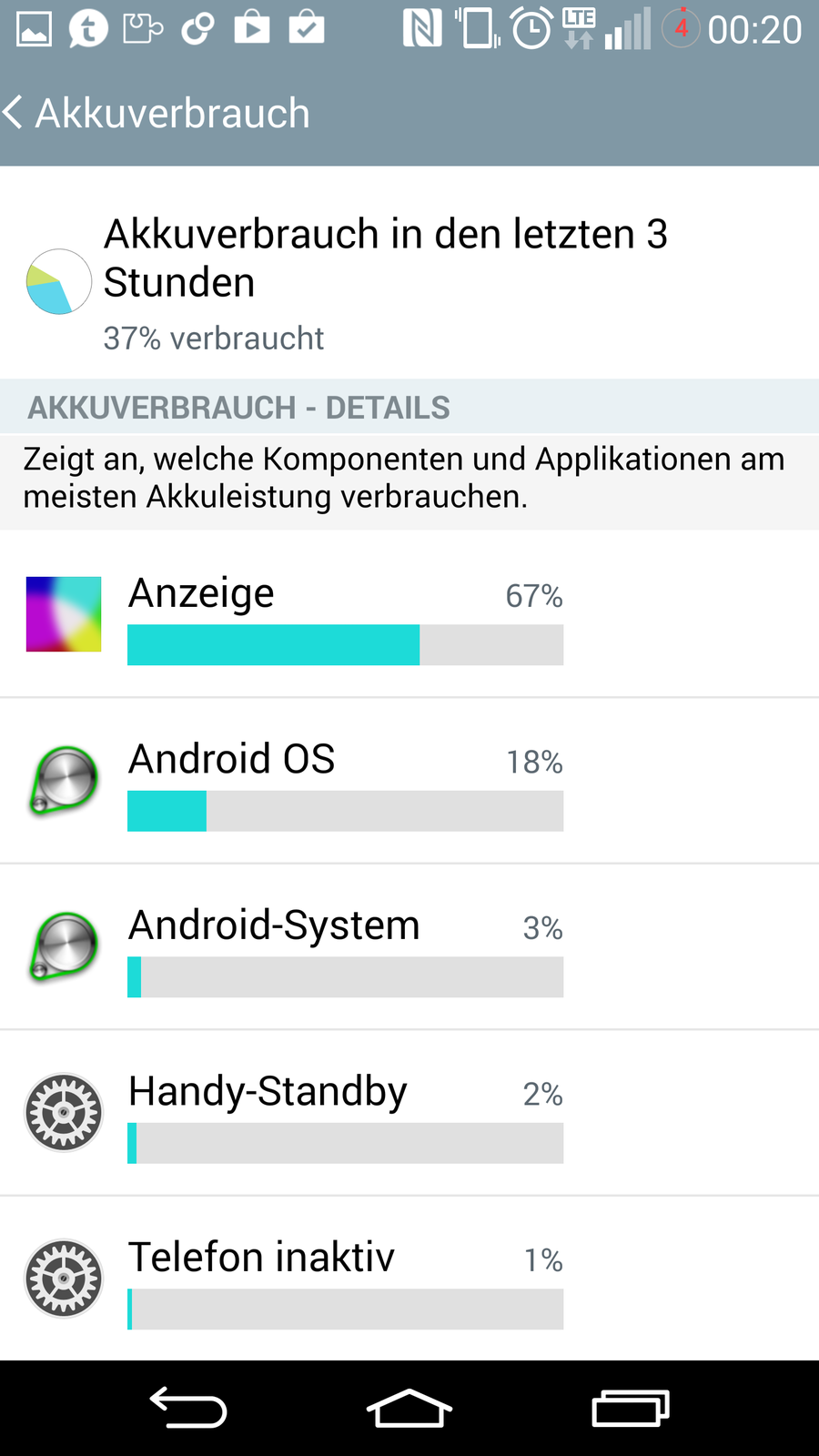819x1456 pixels.
Task: View Android OS battery usage
Action: click(x=346, y=780)
